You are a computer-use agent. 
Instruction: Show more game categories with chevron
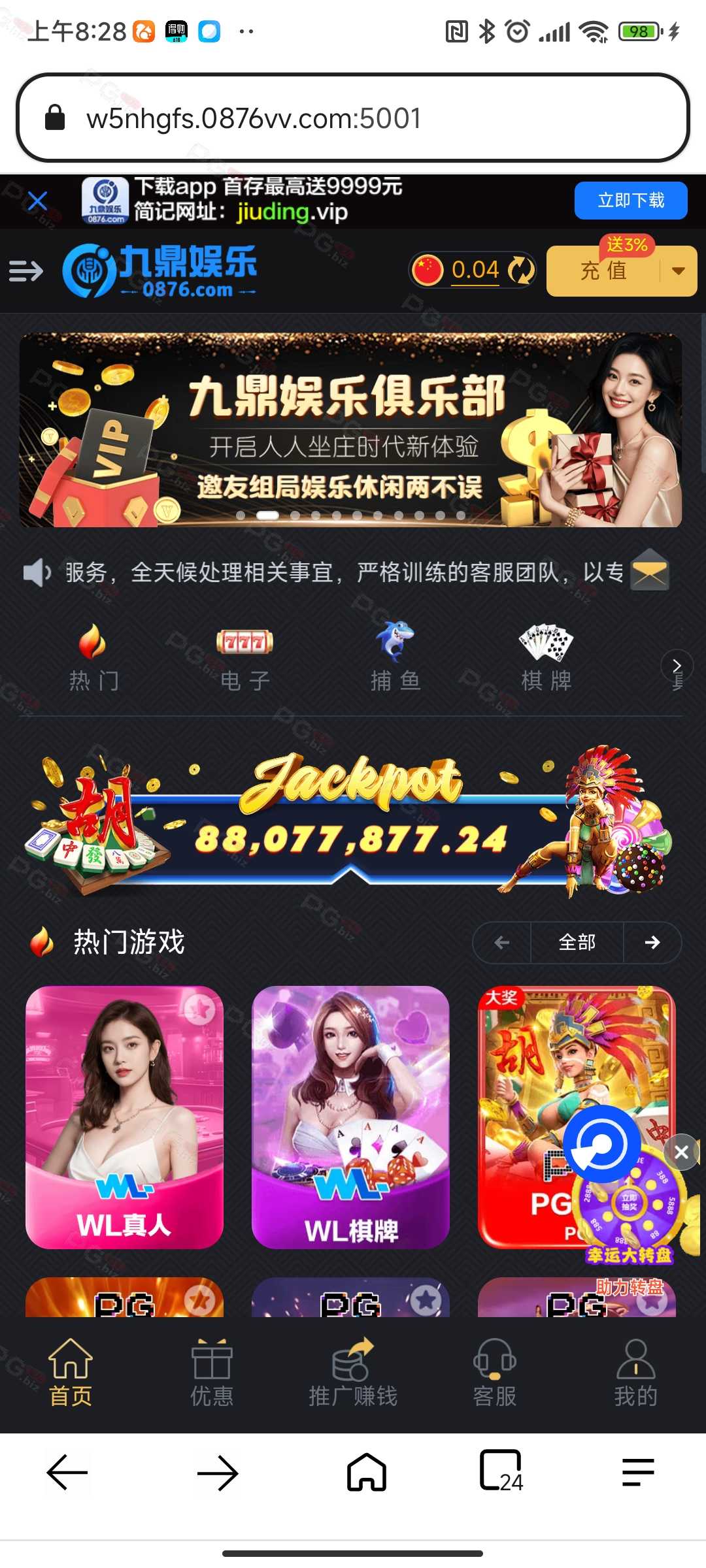click(x=677, y=666)
